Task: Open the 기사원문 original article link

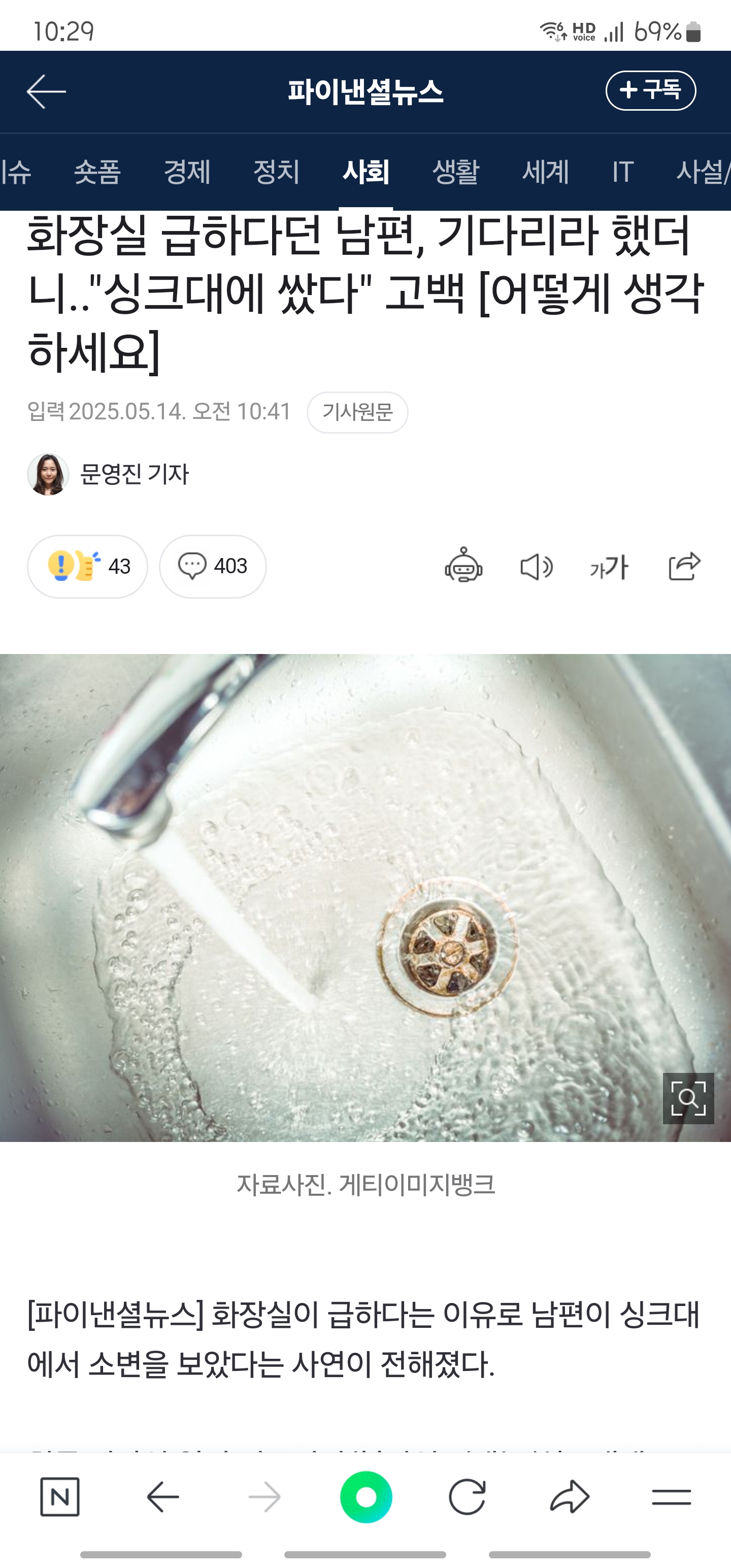Action: coord(357,412)
